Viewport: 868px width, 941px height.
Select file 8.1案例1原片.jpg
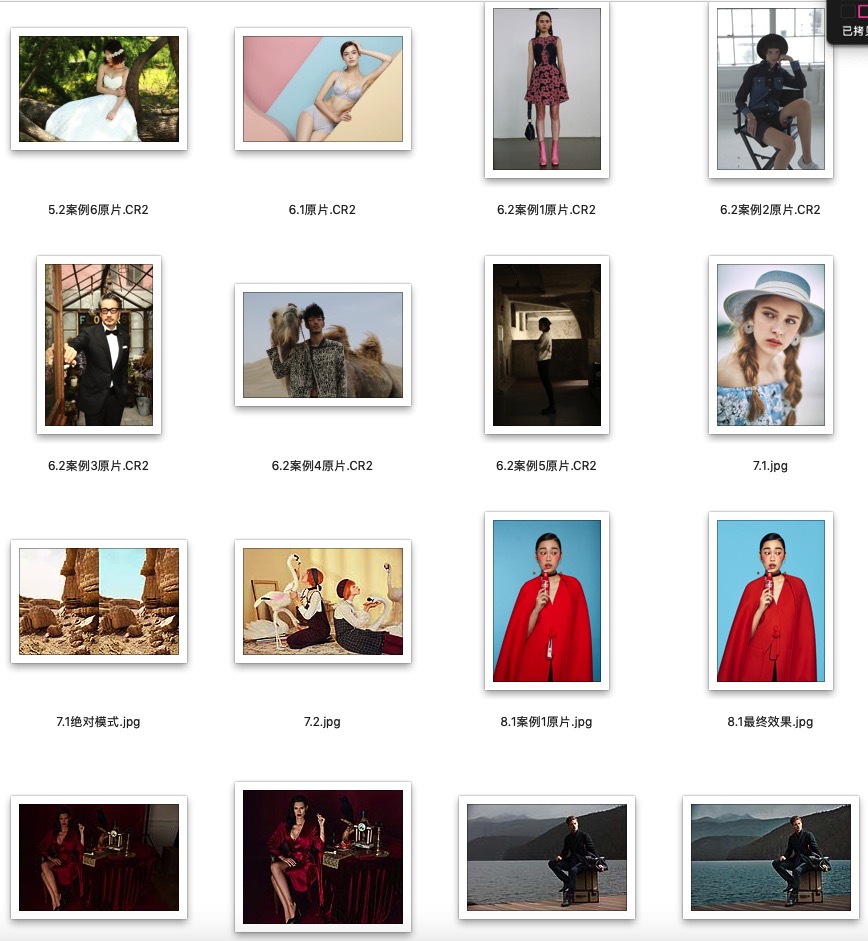coord(547,601)
